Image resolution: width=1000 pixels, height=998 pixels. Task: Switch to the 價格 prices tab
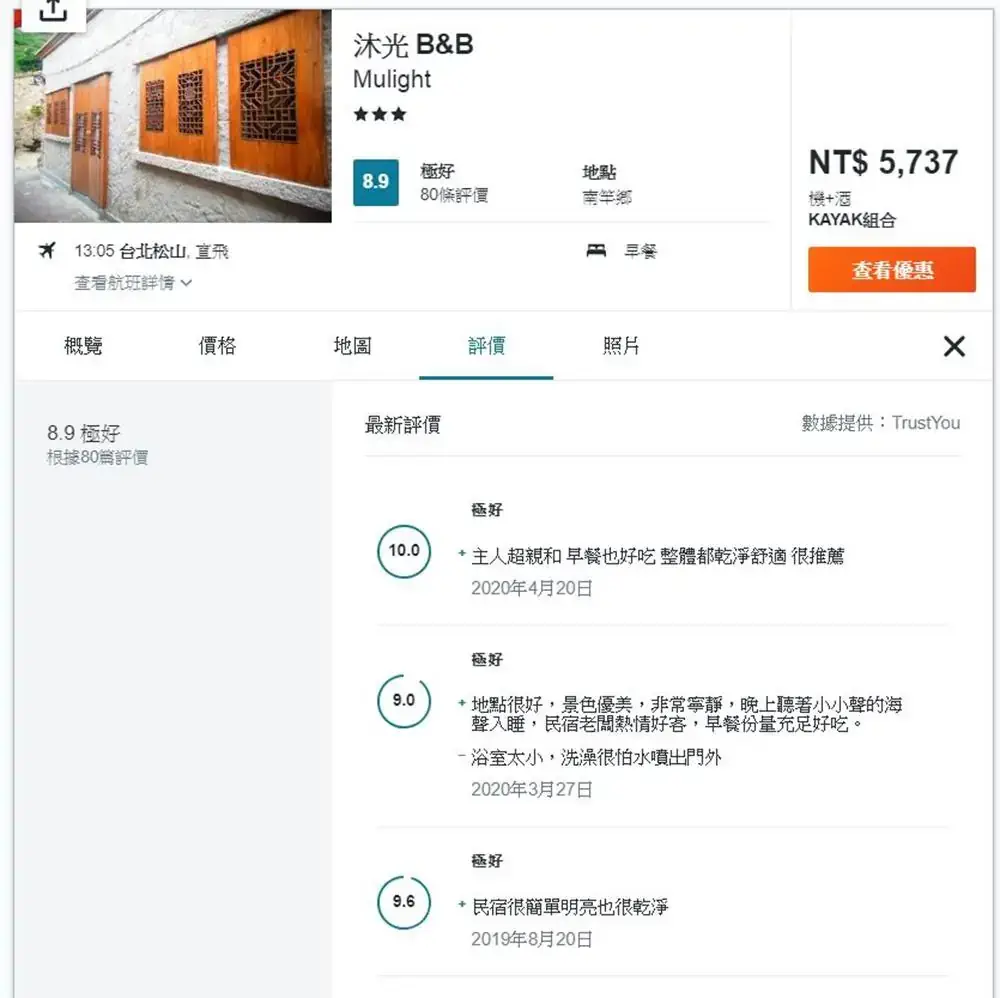pyautogui.click(x=217, y=346)
